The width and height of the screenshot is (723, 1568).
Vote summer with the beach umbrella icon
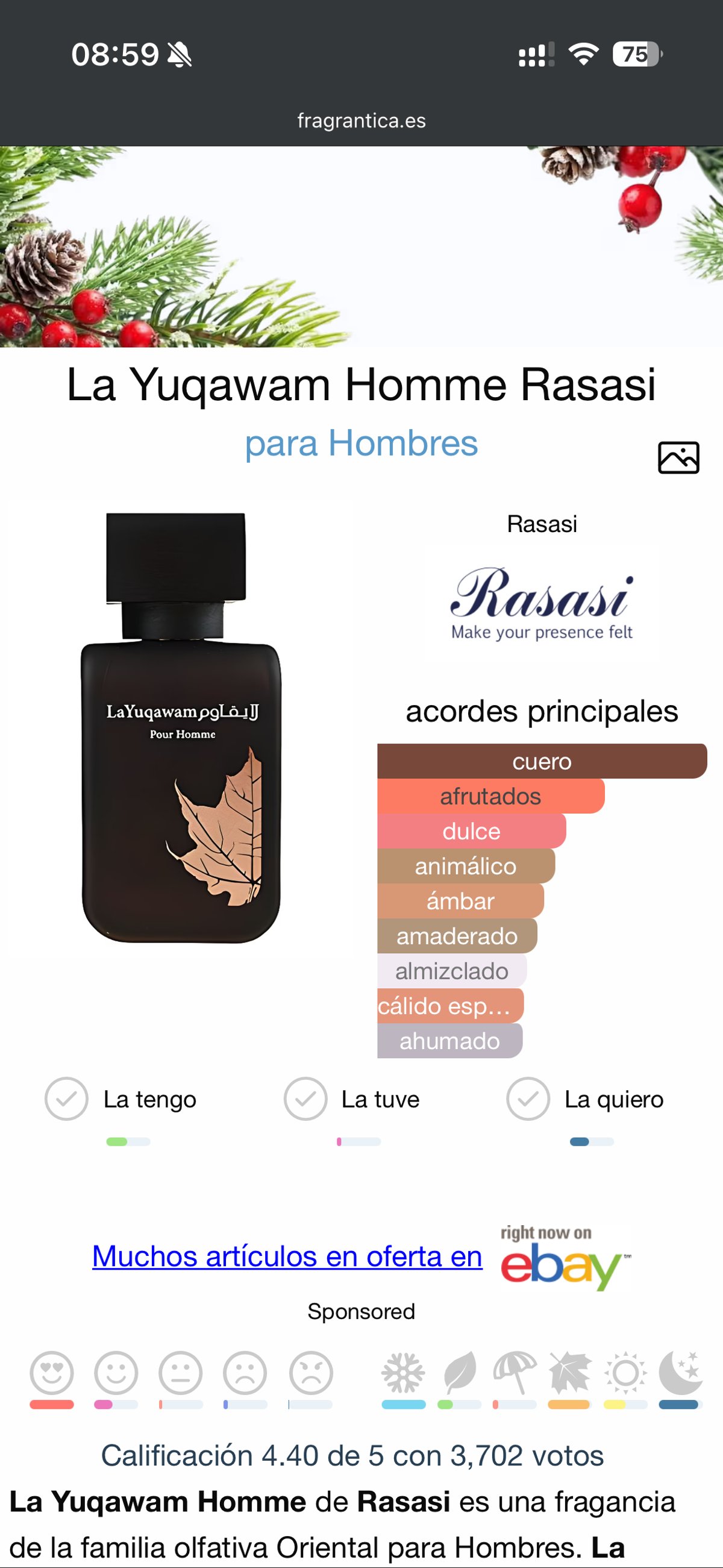(515, 1373)
